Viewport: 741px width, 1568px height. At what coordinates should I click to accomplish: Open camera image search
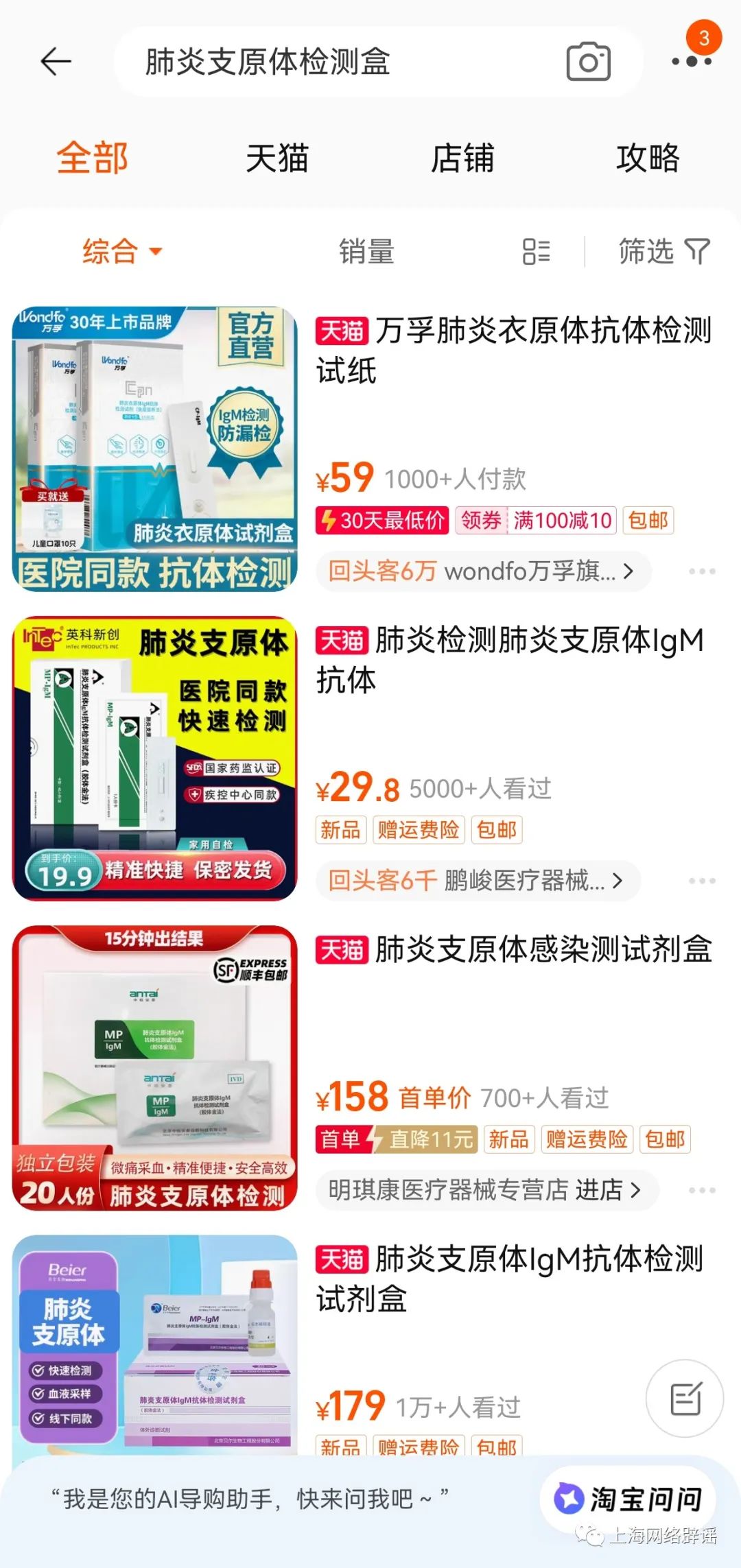click(588, 62)
